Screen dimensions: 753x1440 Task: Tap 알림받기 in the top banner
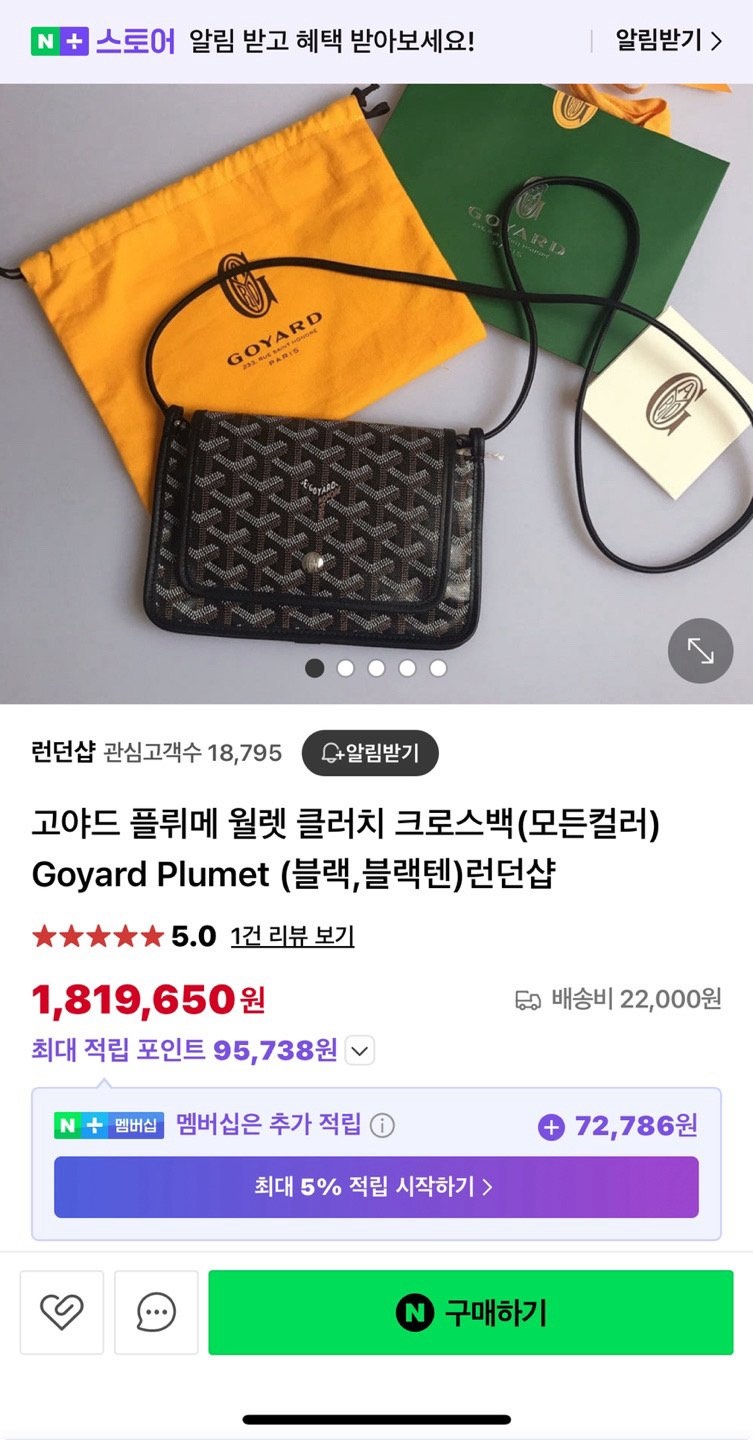667,41
